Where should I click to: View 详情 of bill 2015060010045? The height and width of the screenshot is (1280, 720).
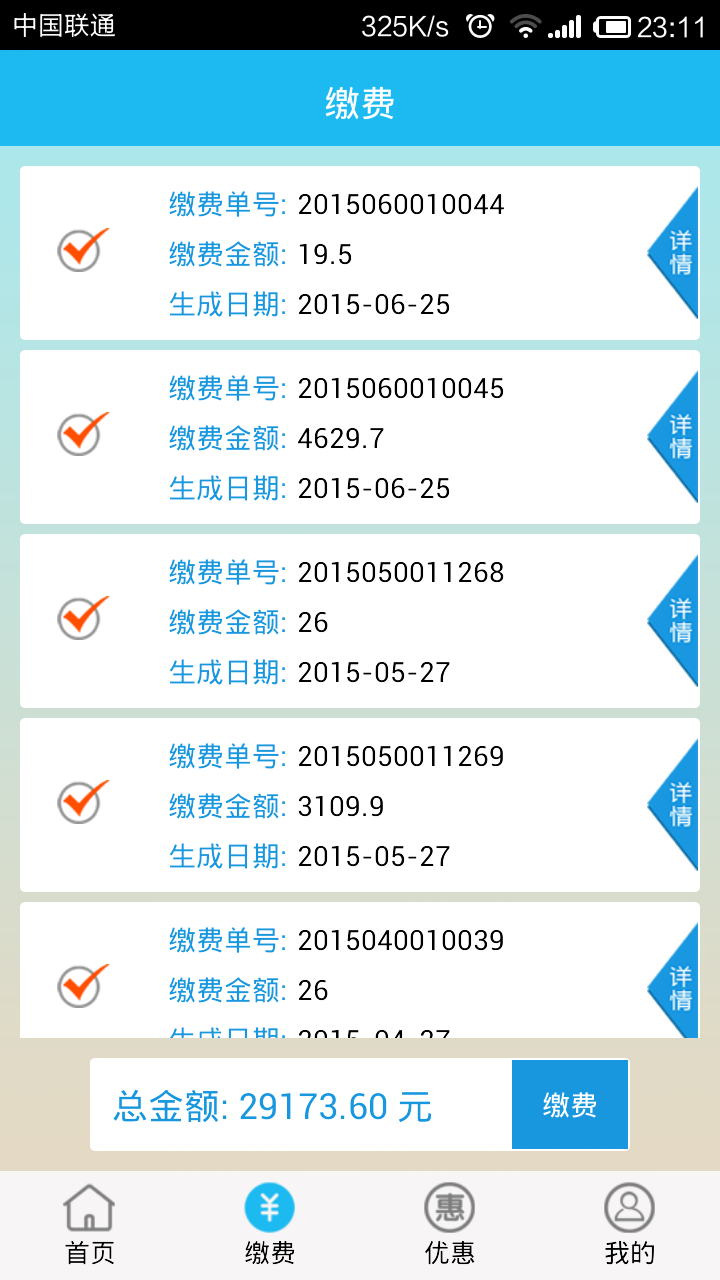coord(674,436)
